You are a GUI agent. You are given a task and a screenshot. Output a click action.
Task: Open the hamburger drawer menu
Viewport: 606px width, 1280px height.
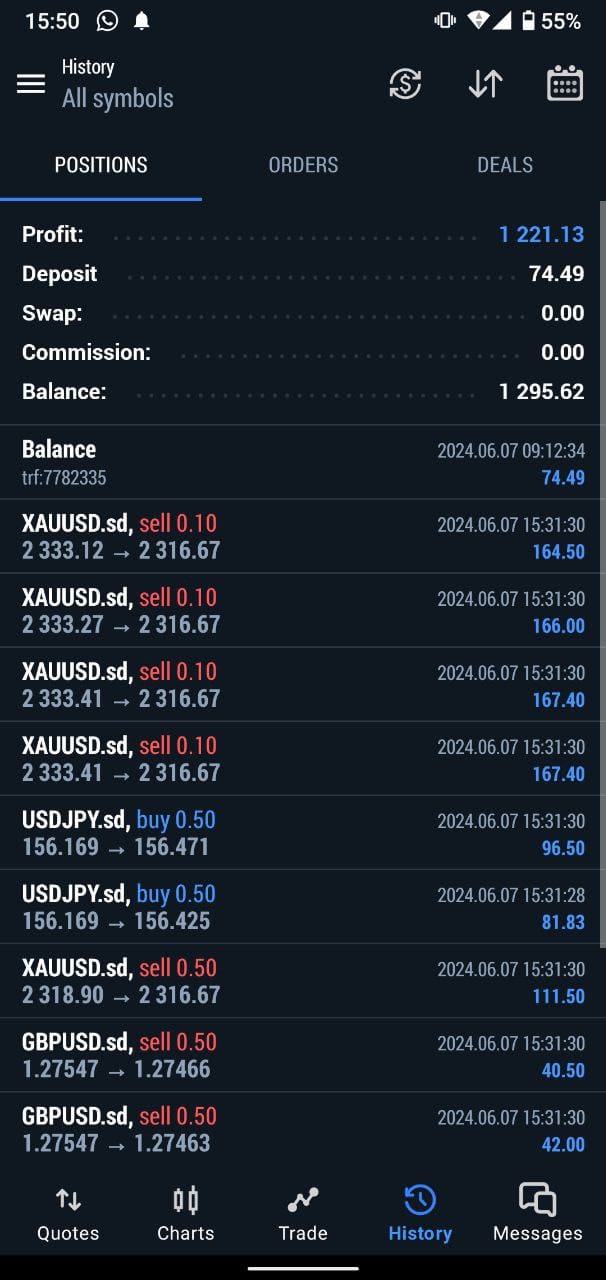(x=31, y=84)
